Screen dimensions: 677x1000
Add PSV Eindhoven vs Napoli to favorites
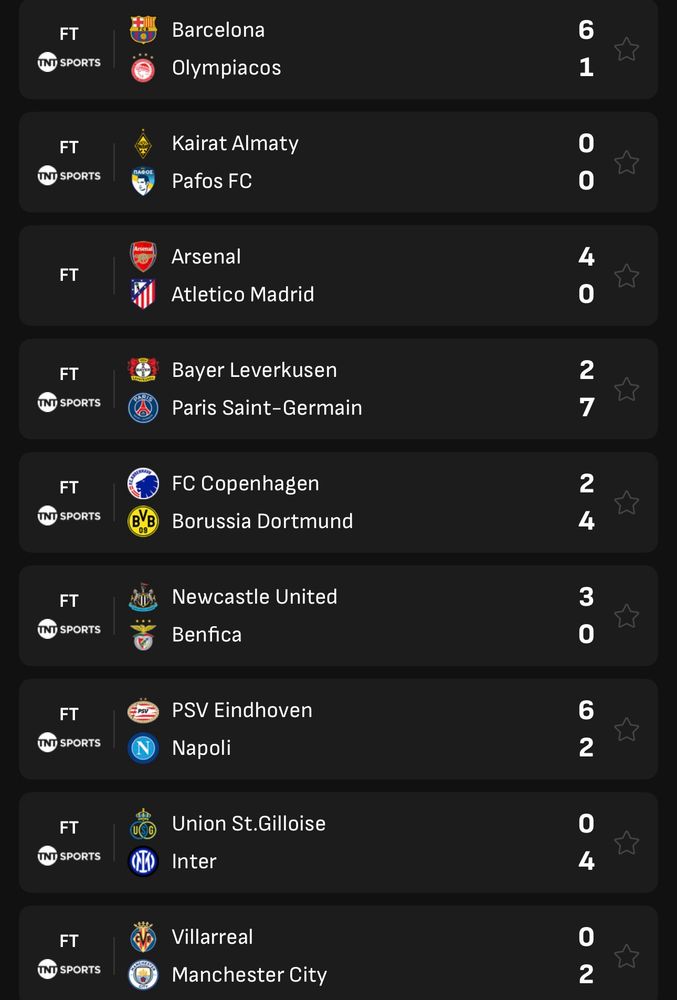click(627, 729)
